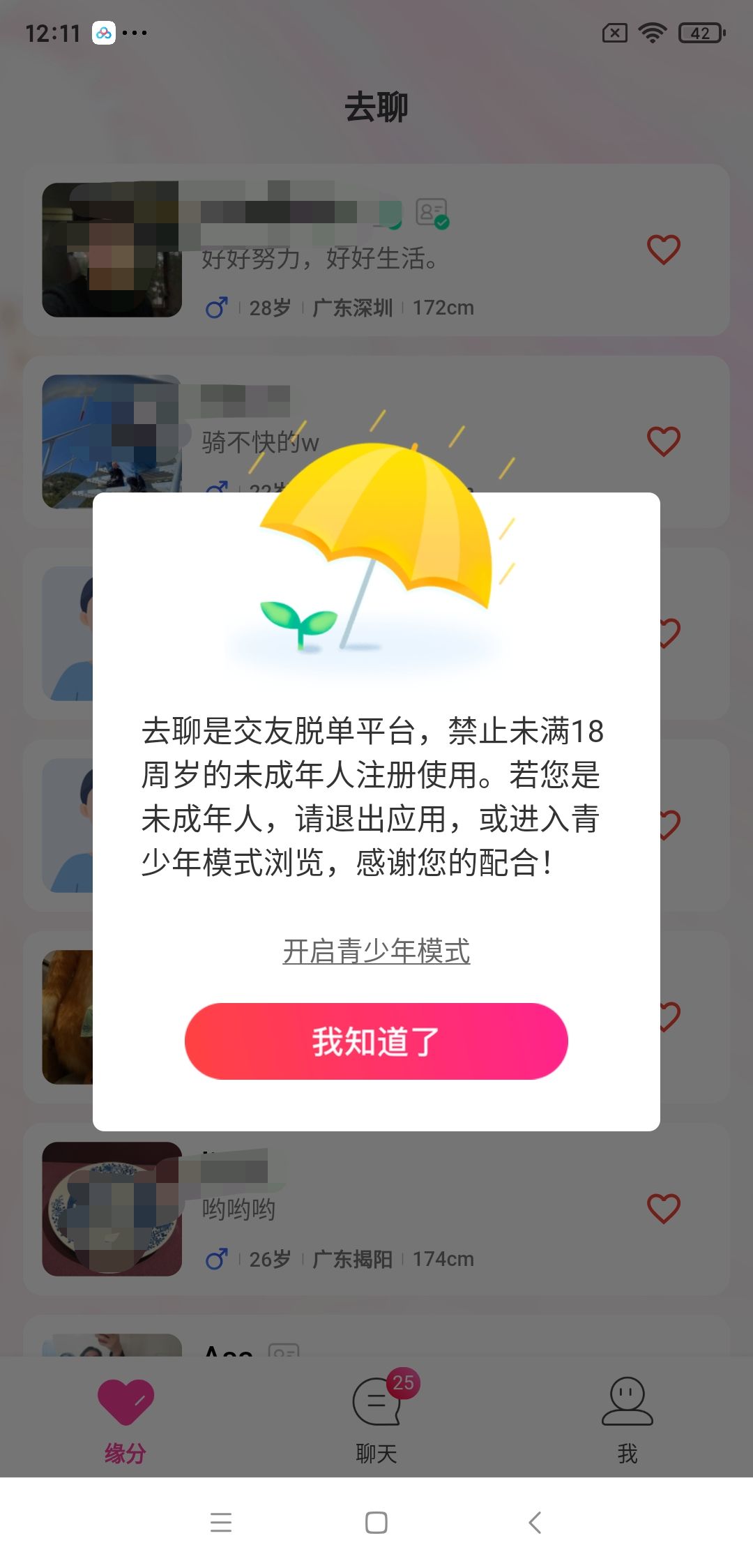Switch to the 我 tab
Screen dimensions: 753x1568
pyautogui.click(x=627, y=1417)
